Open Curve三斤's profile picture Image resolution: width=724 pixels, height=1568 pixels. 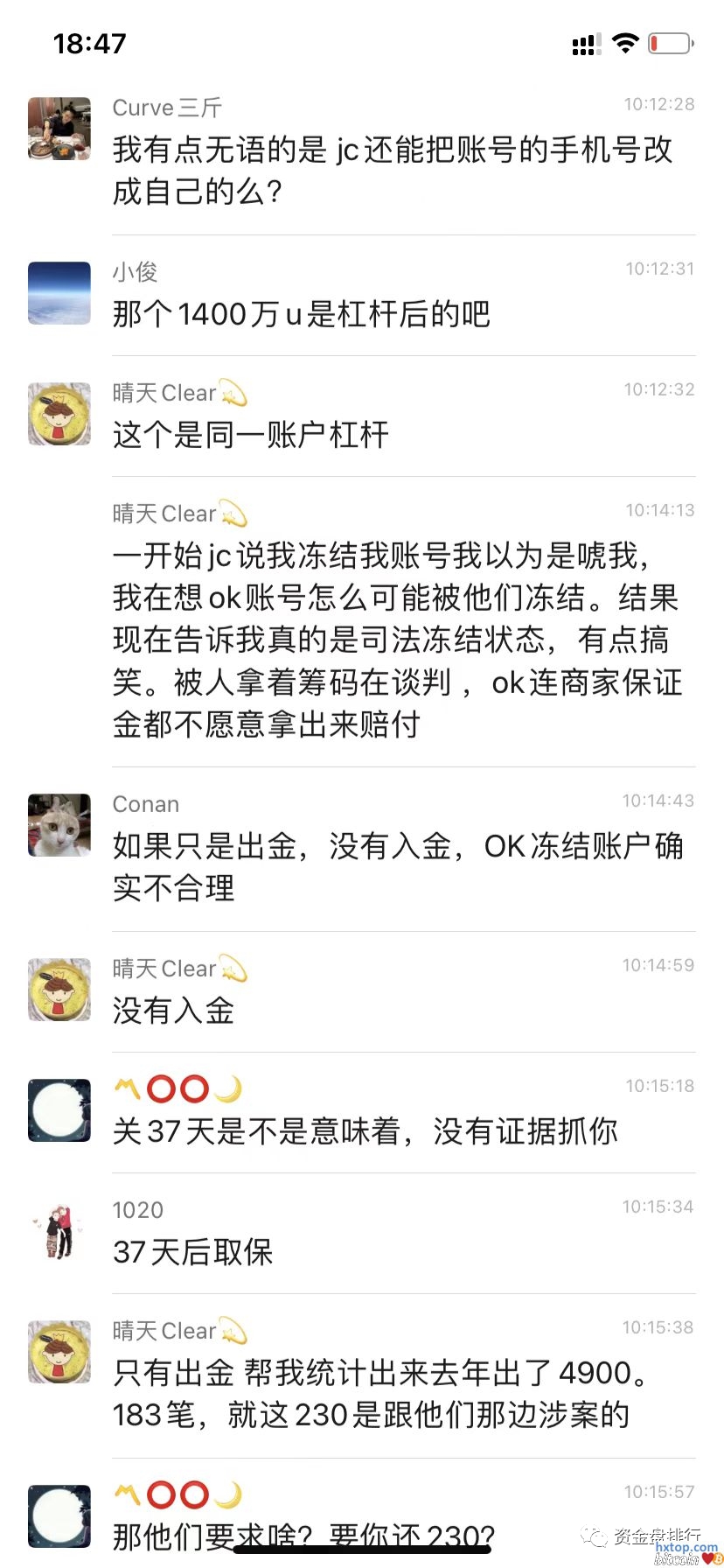tap(59, 129)
